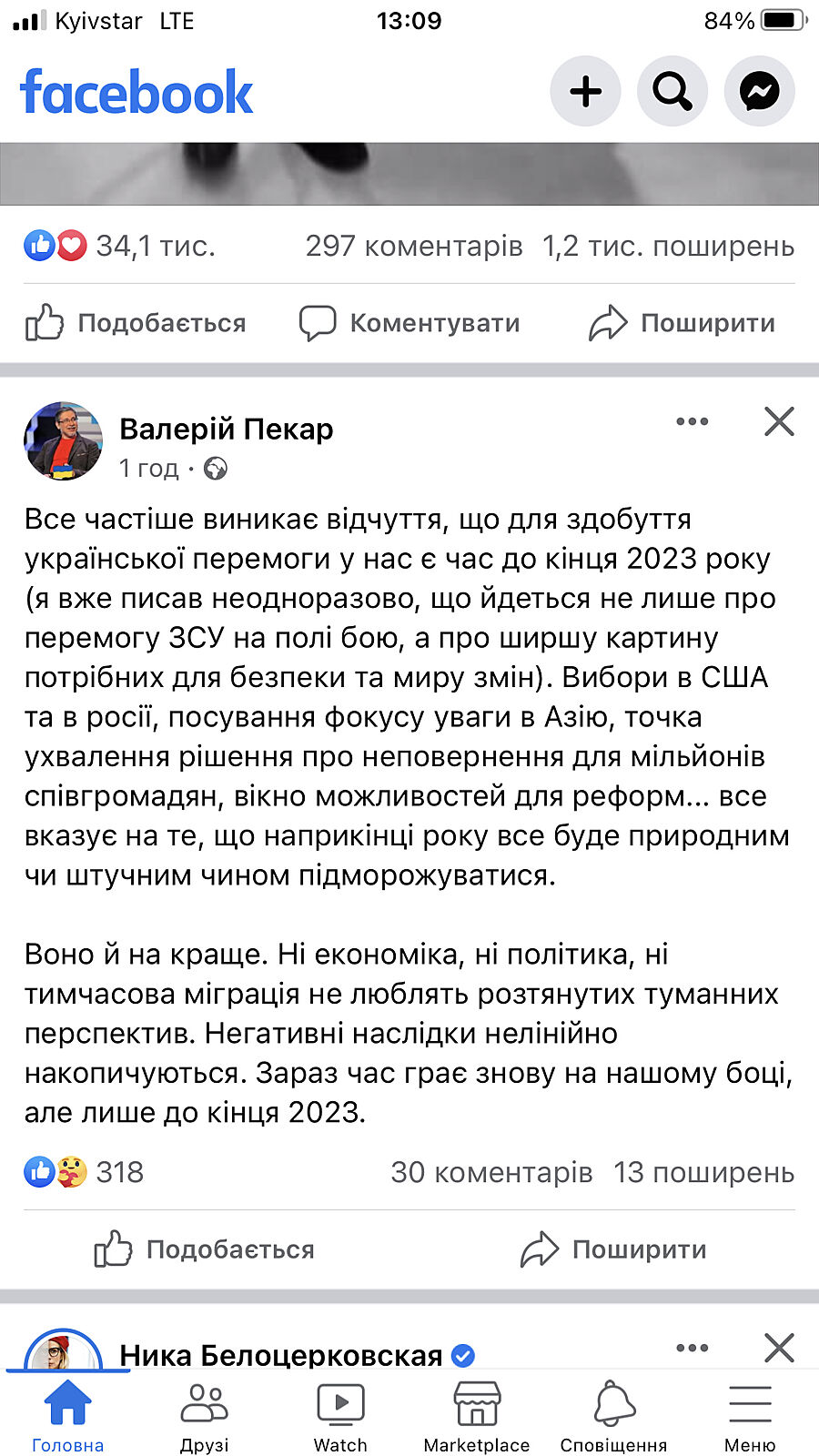Open the Marketplace tab

coord(476,1416)
